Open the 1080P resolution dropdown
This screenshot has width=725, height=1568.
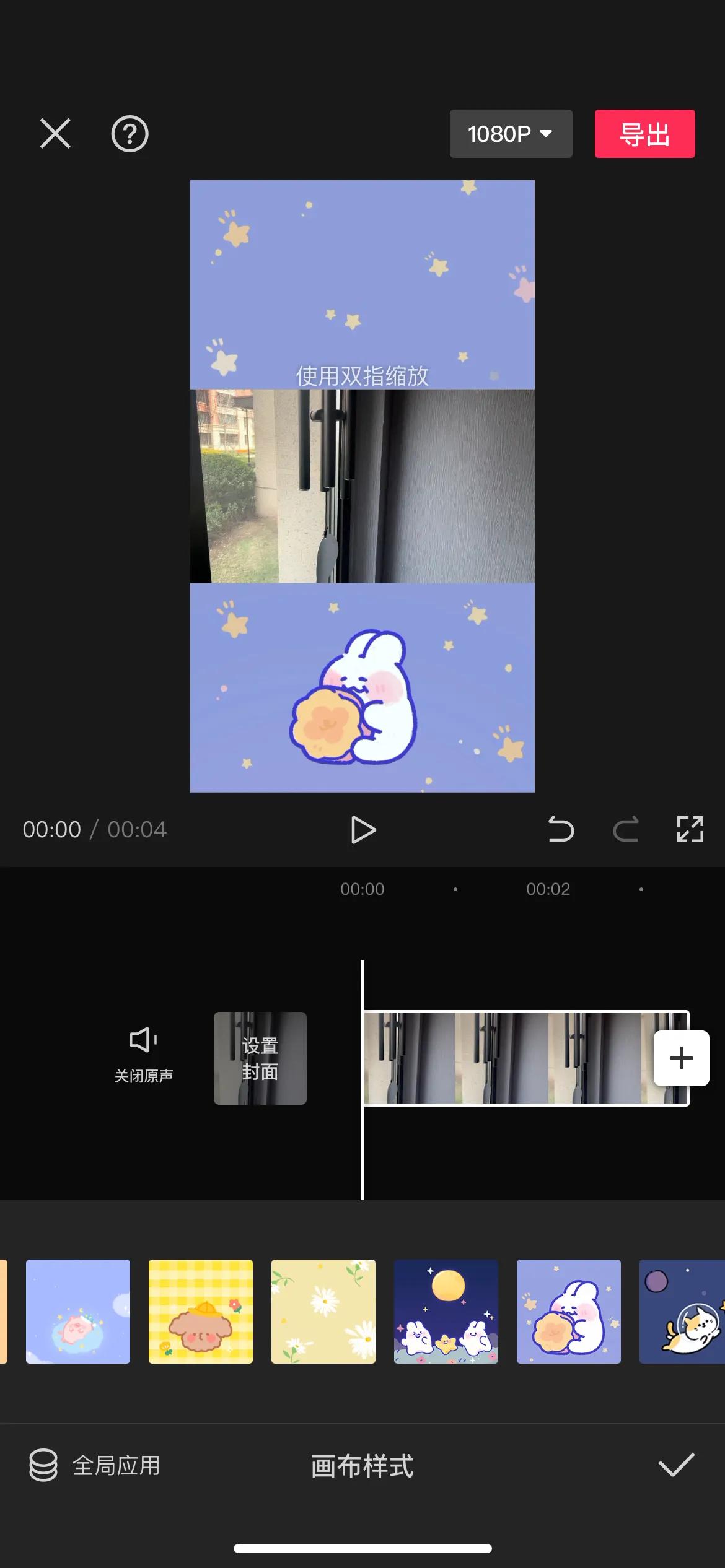point(511,134)
